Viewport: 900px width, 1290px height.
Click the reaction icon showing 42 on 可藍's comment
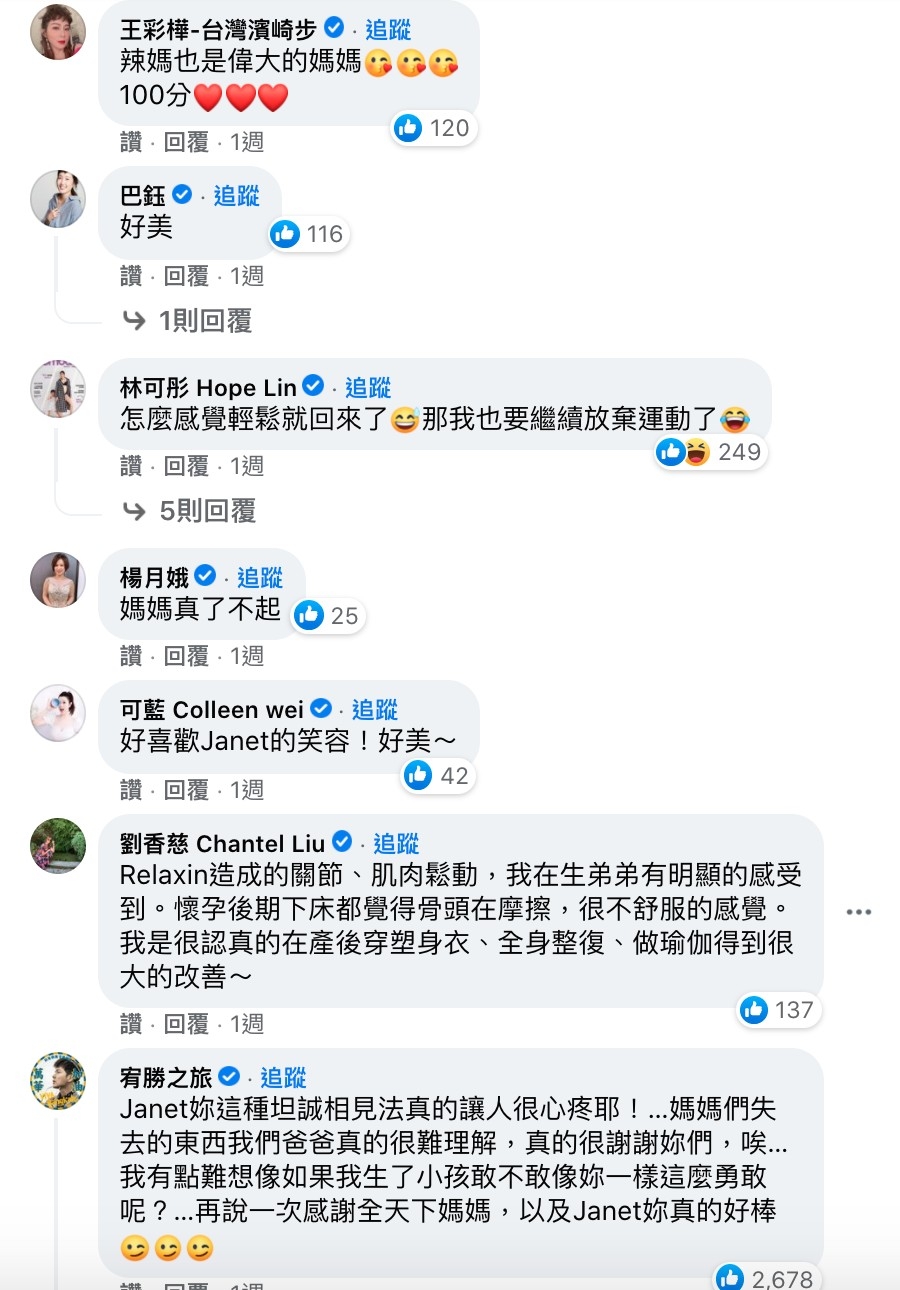pos(418,775)
